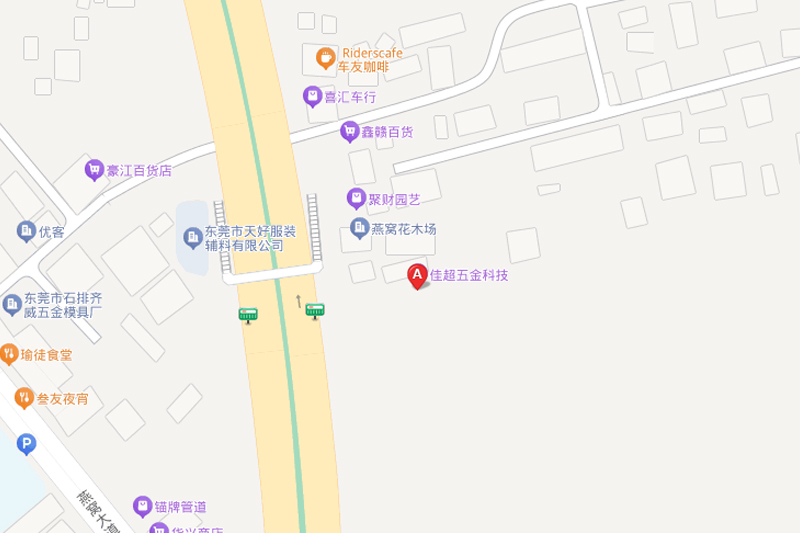Open the 鑫赣百货 store marker
800x533 pixels.
coord(349,131)
